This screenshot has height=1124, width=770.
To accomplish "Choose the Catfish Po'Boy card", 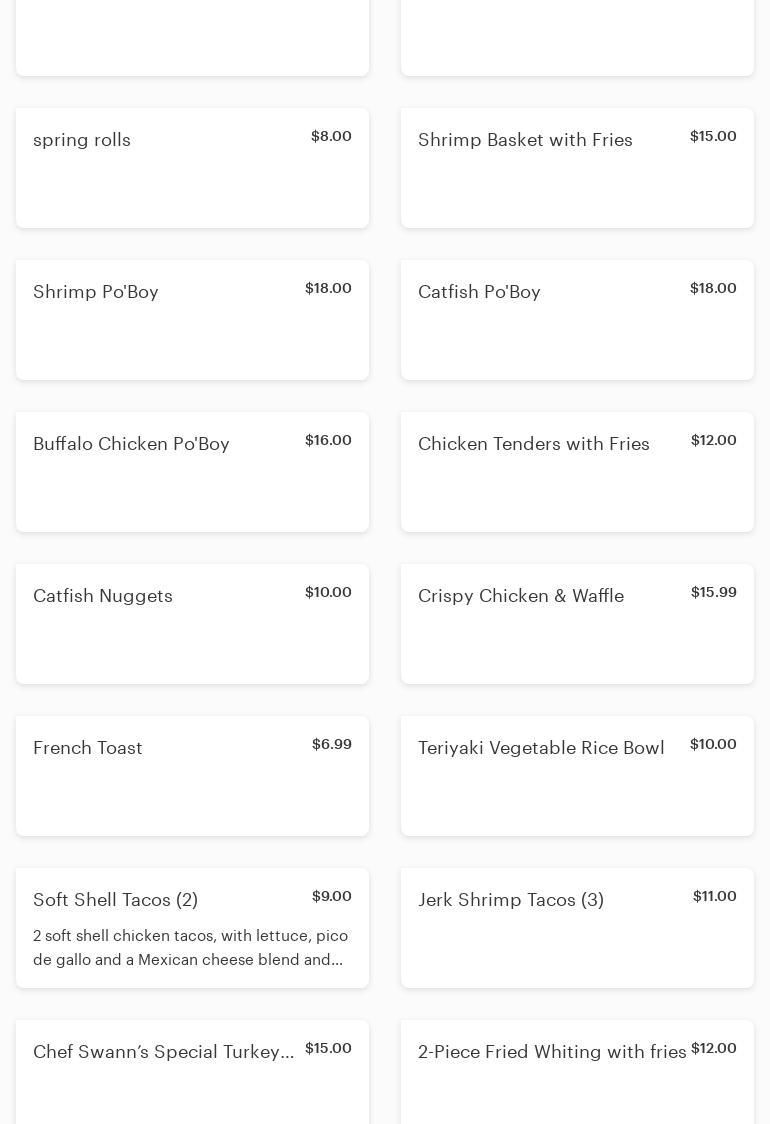I will (x=577, y=320).
